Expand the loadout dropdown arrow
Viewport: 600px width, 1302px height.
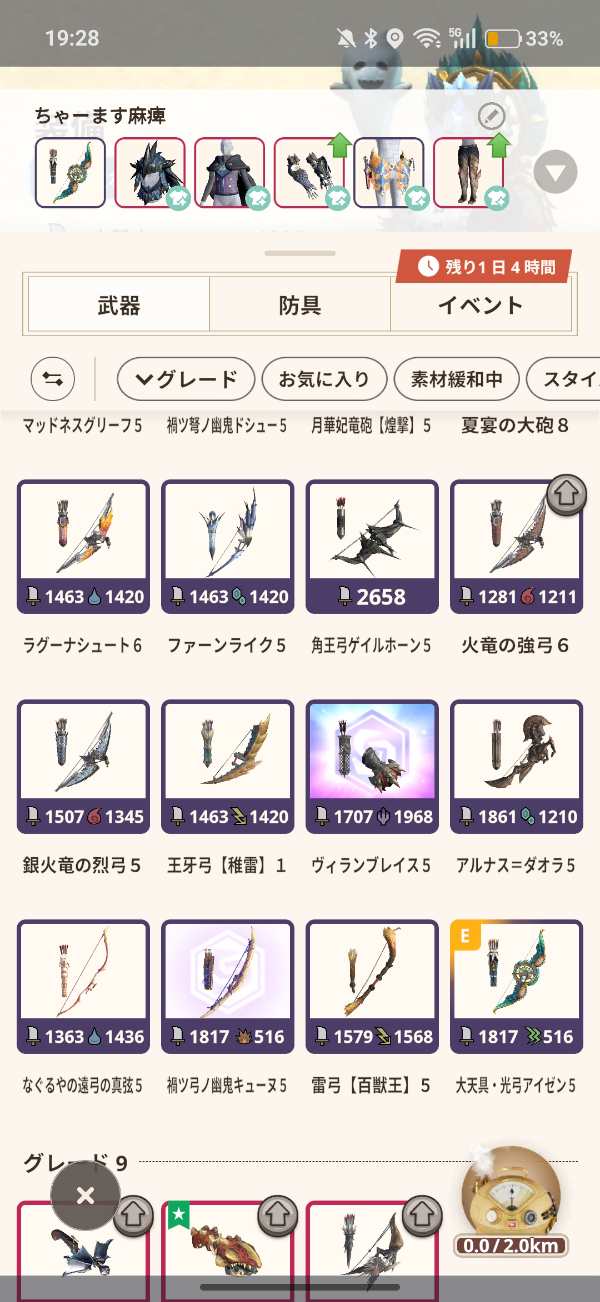[x=555, y=172]
